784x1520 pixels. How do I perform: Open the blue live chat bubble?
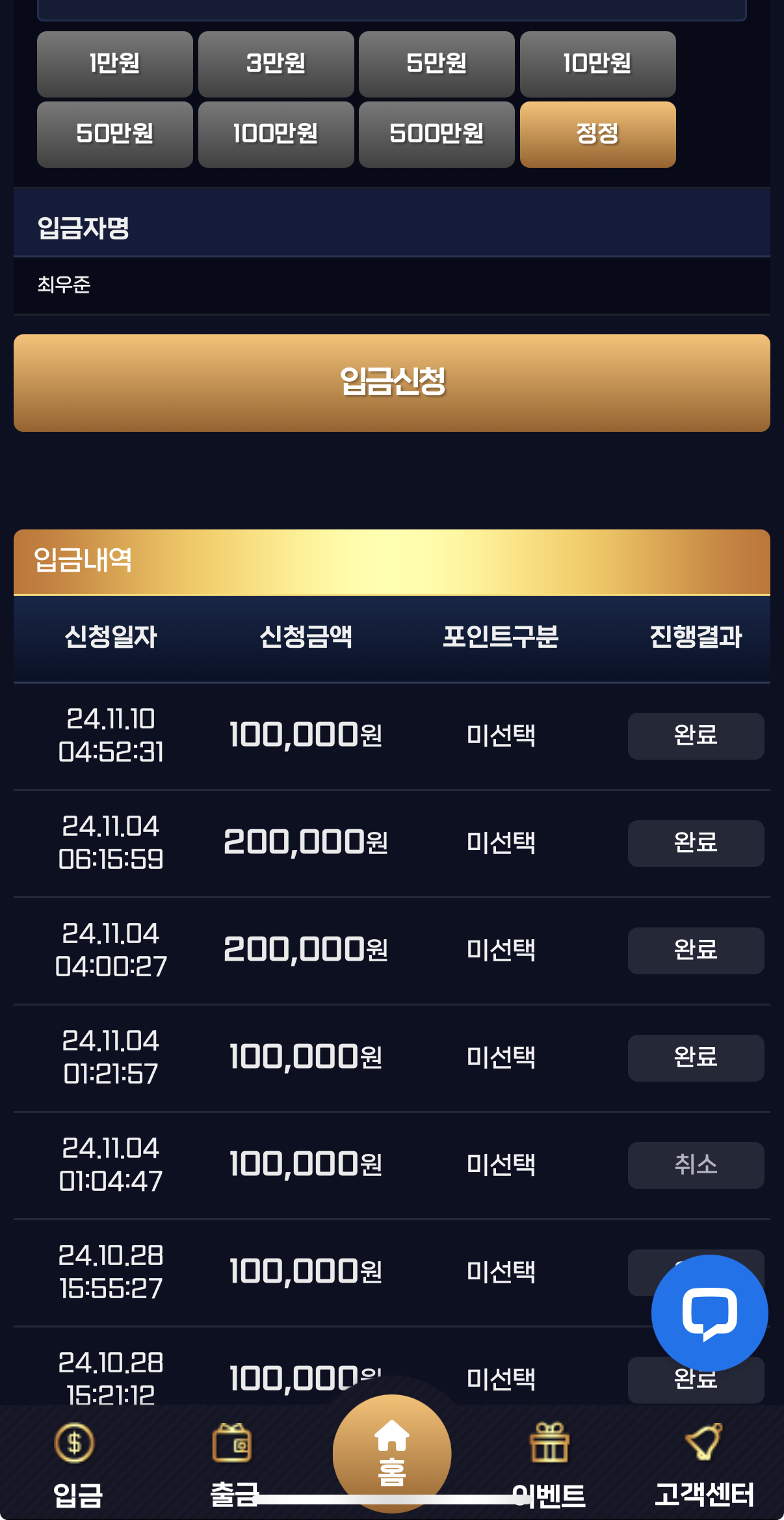709,1313
